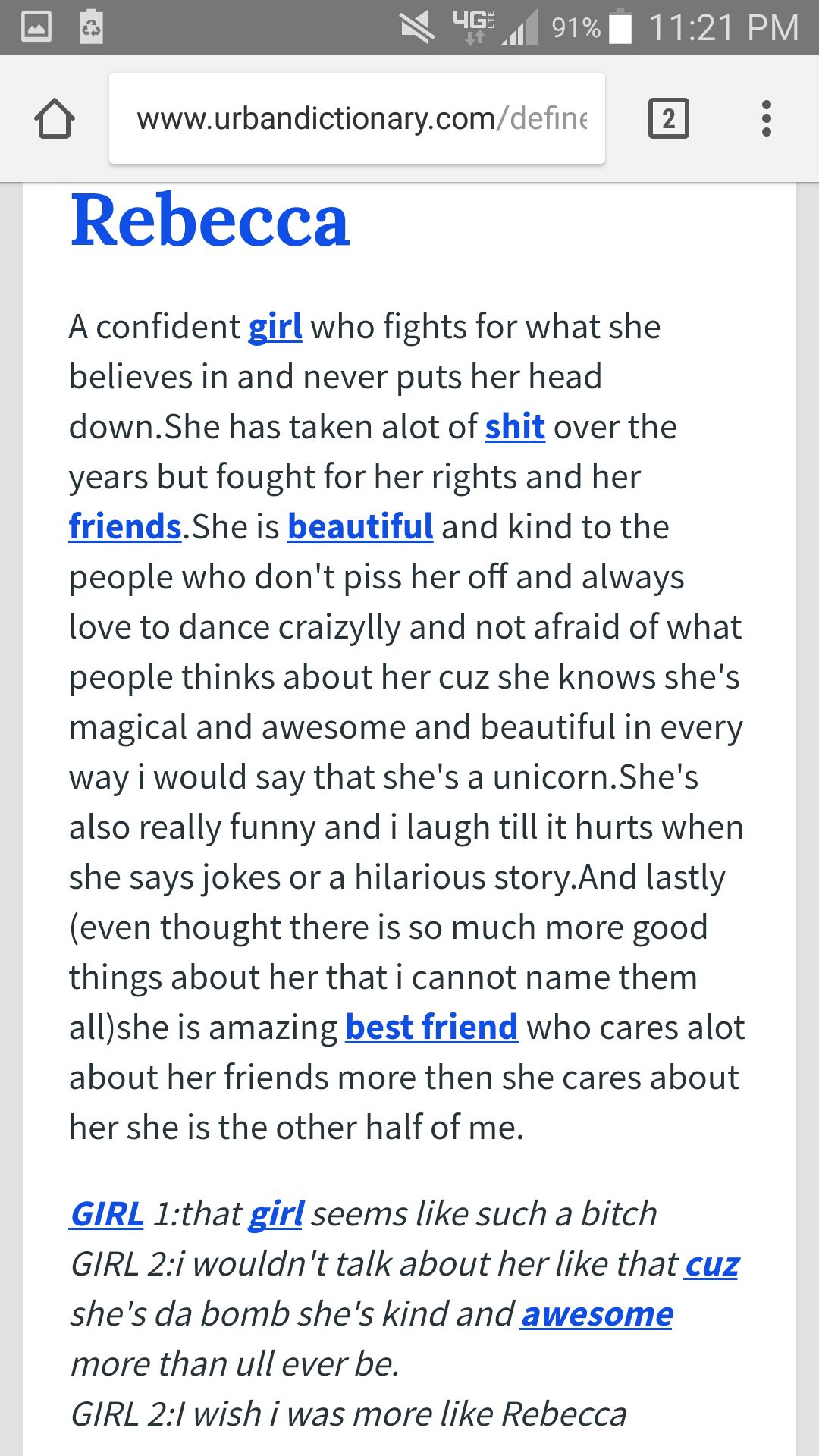Go to the browser home page

click(55, 119)
